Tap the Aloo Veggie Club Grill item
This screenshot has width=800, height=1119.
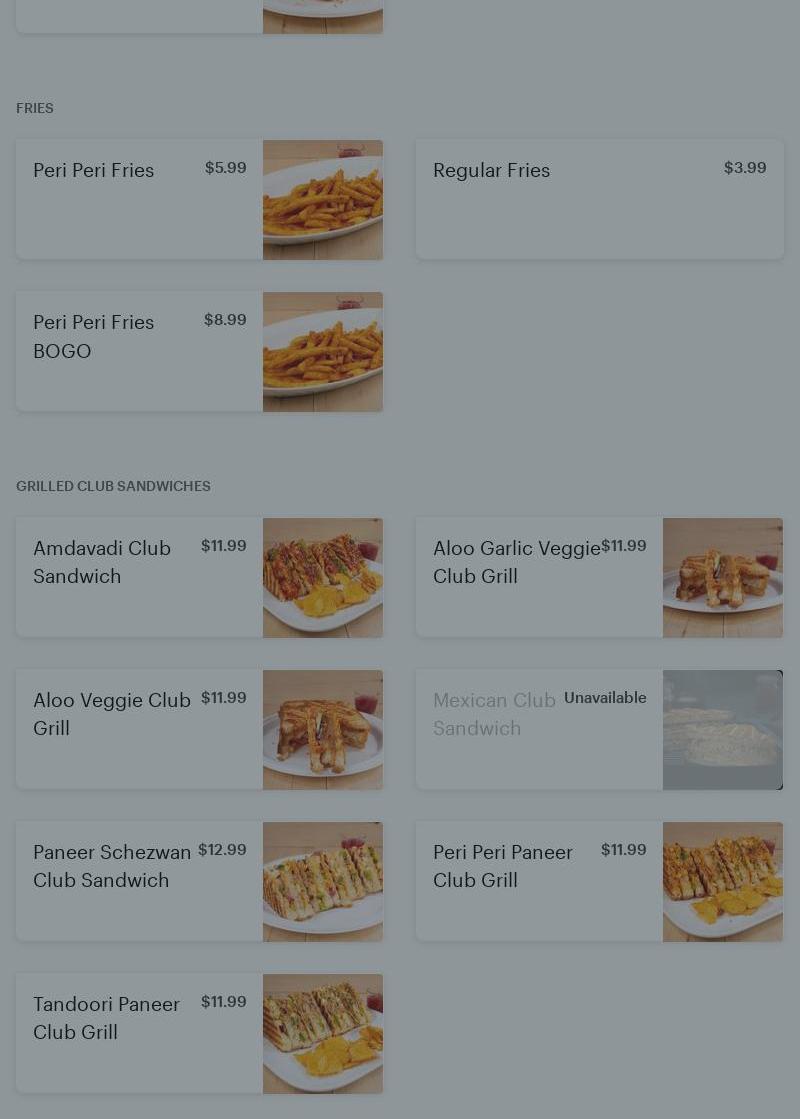199,730
